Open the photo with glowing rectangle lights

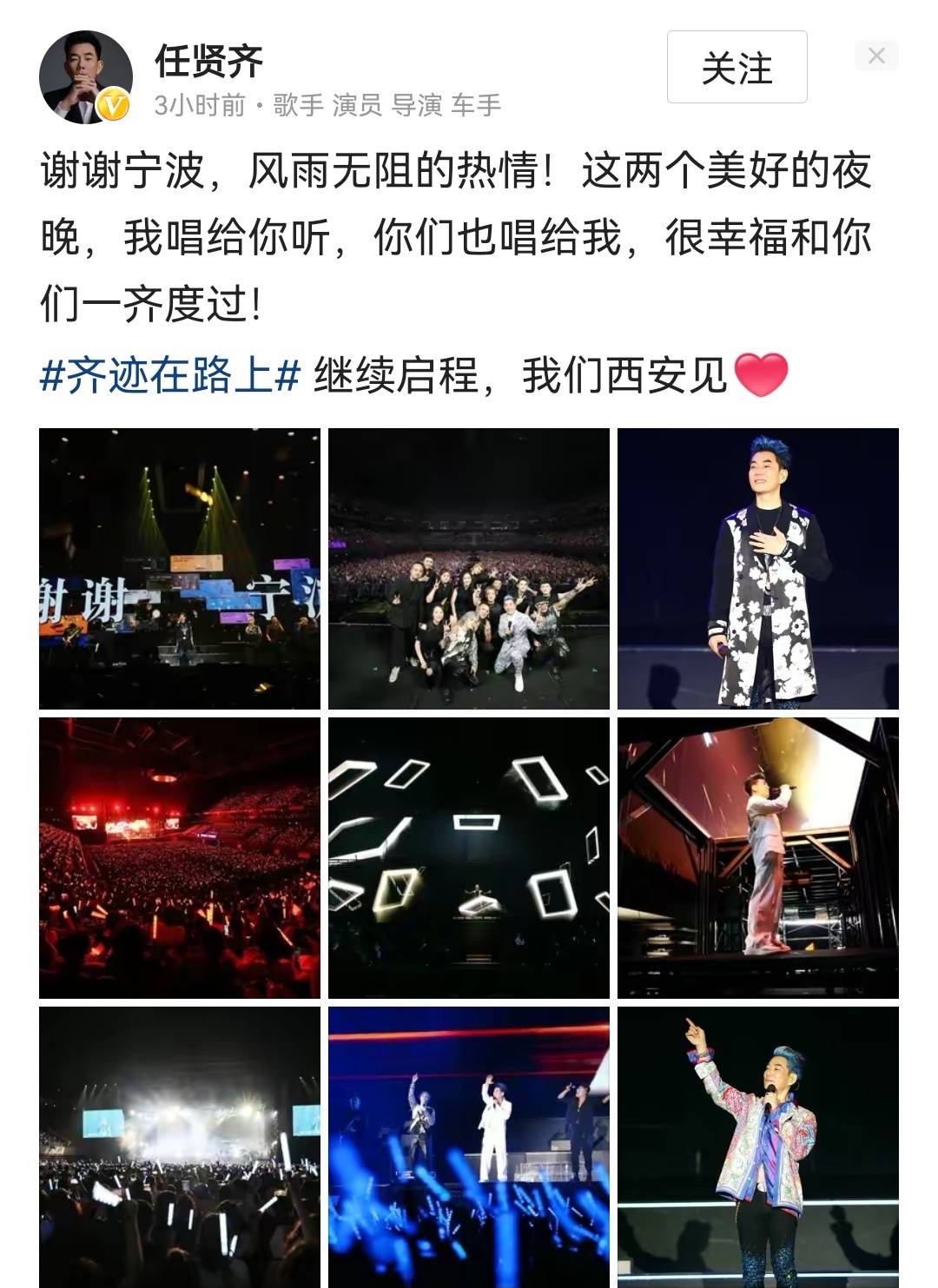point(469,858)
